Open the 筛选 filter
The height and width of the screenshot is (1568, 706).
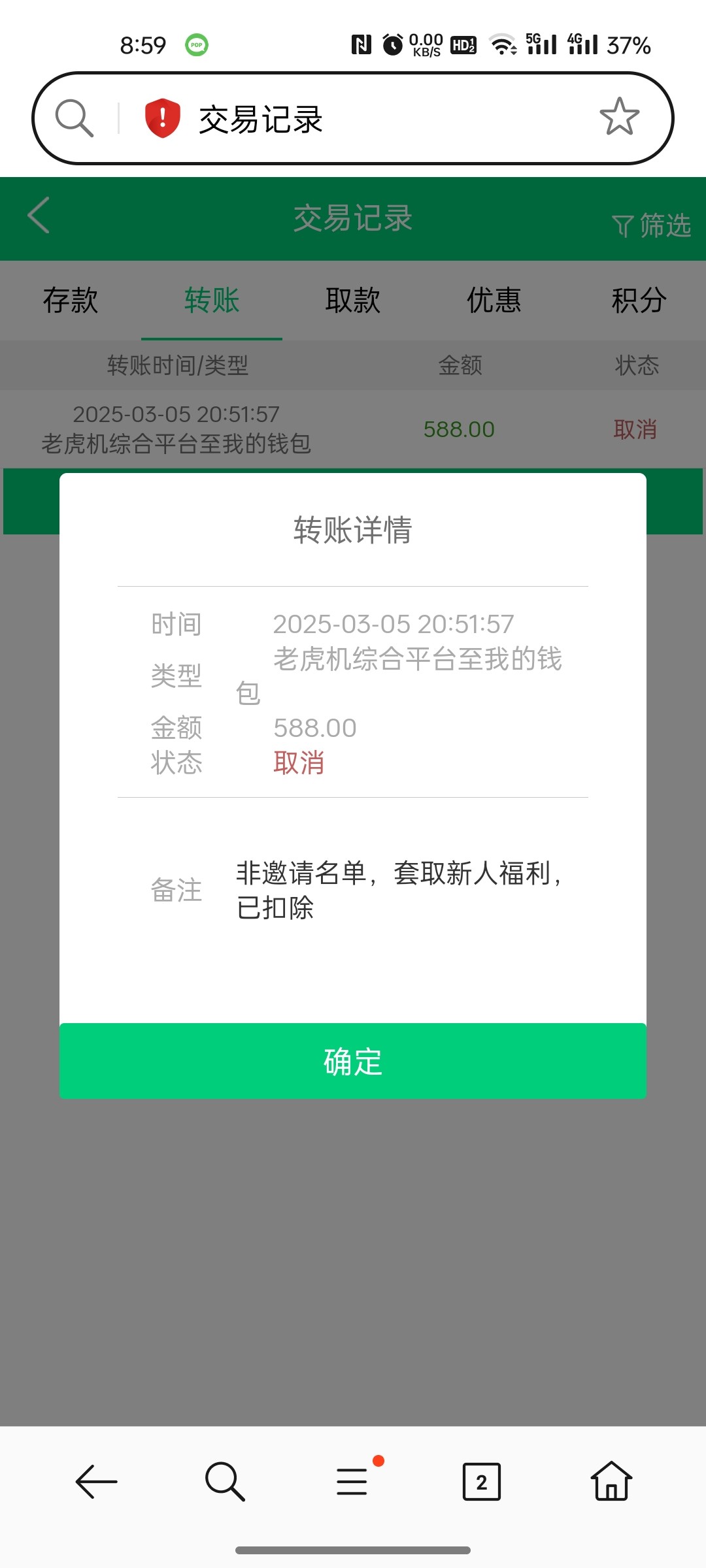[652, 225]
